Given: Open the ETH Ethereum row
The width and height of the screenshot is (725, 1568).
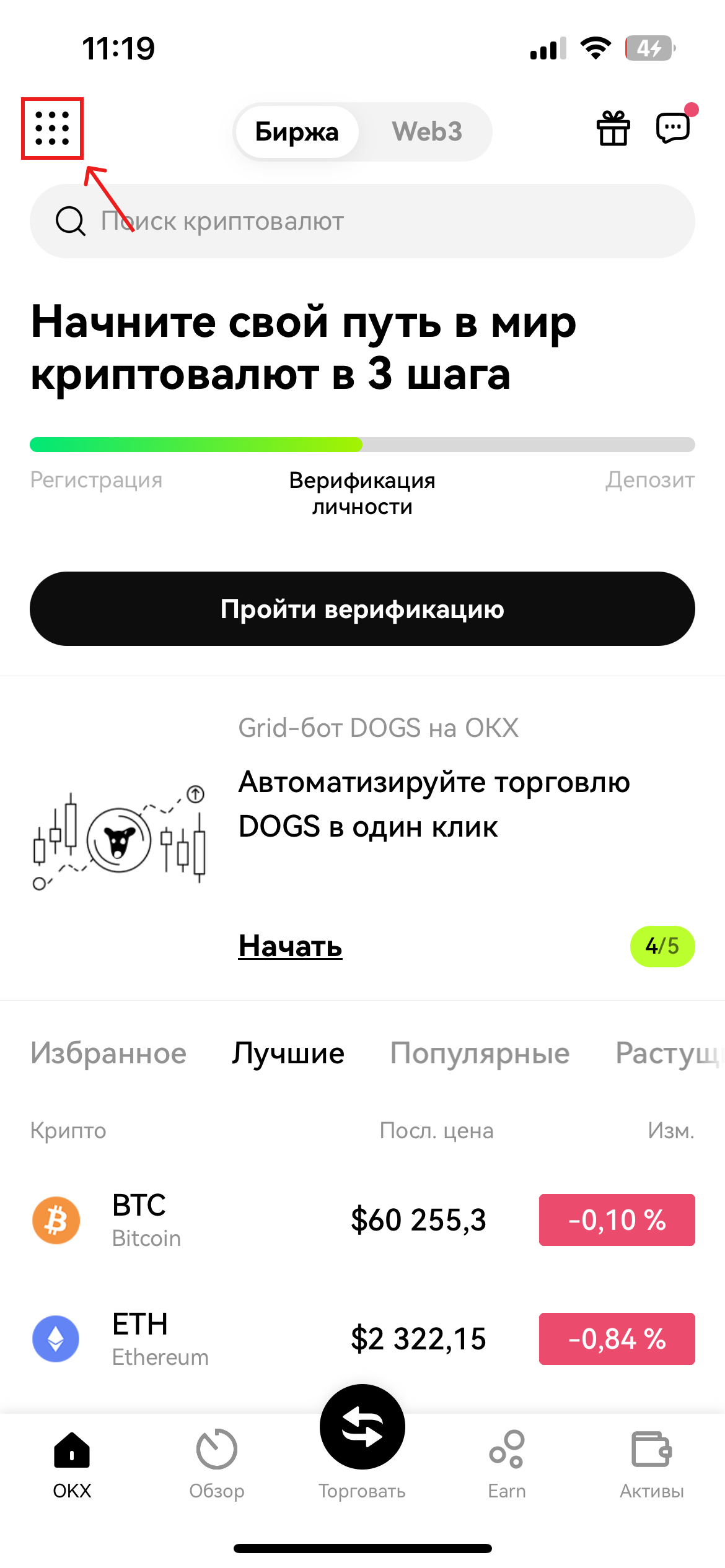Looking at the screenshot, I should pos(362,1339).
